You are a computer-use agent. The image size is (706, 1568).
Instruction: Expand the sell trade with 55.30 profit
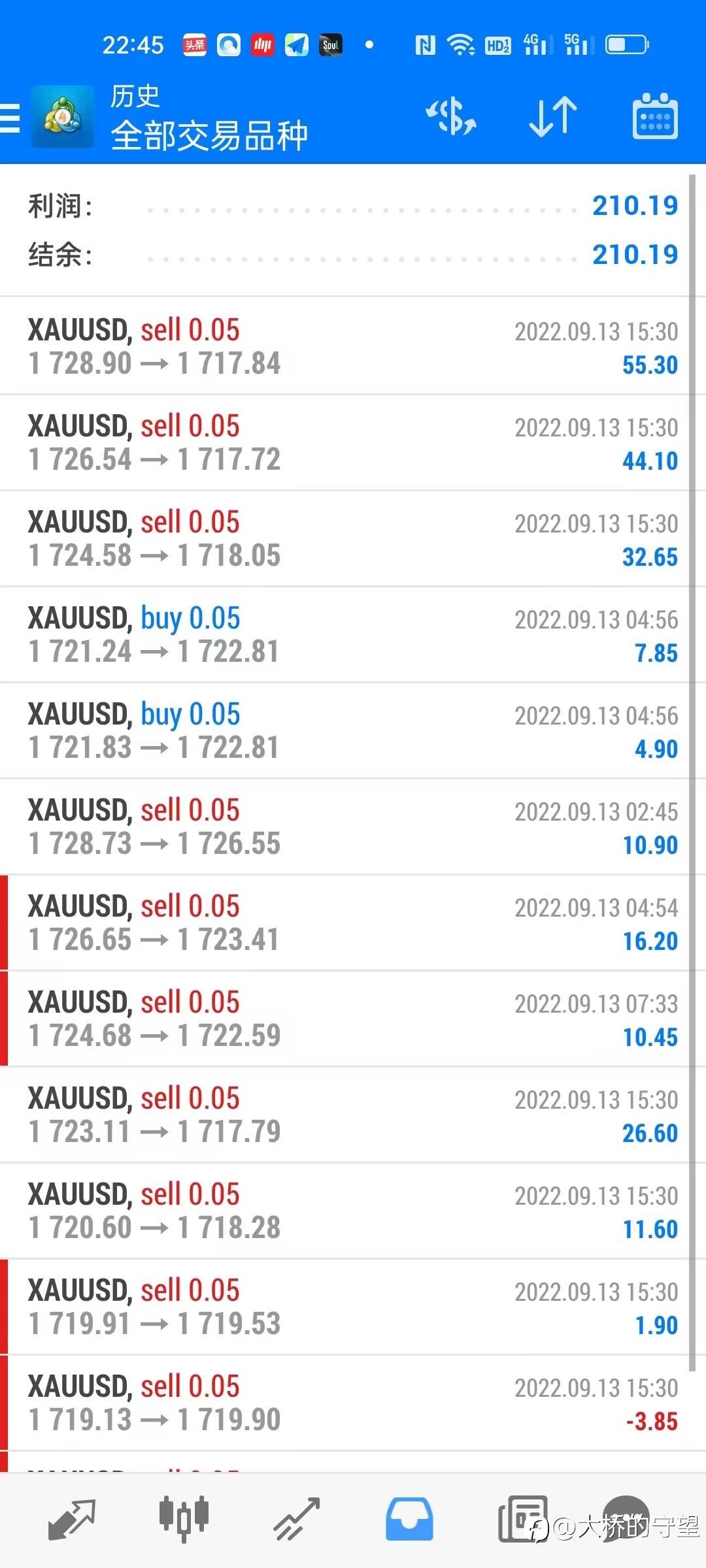click(353, 346)
